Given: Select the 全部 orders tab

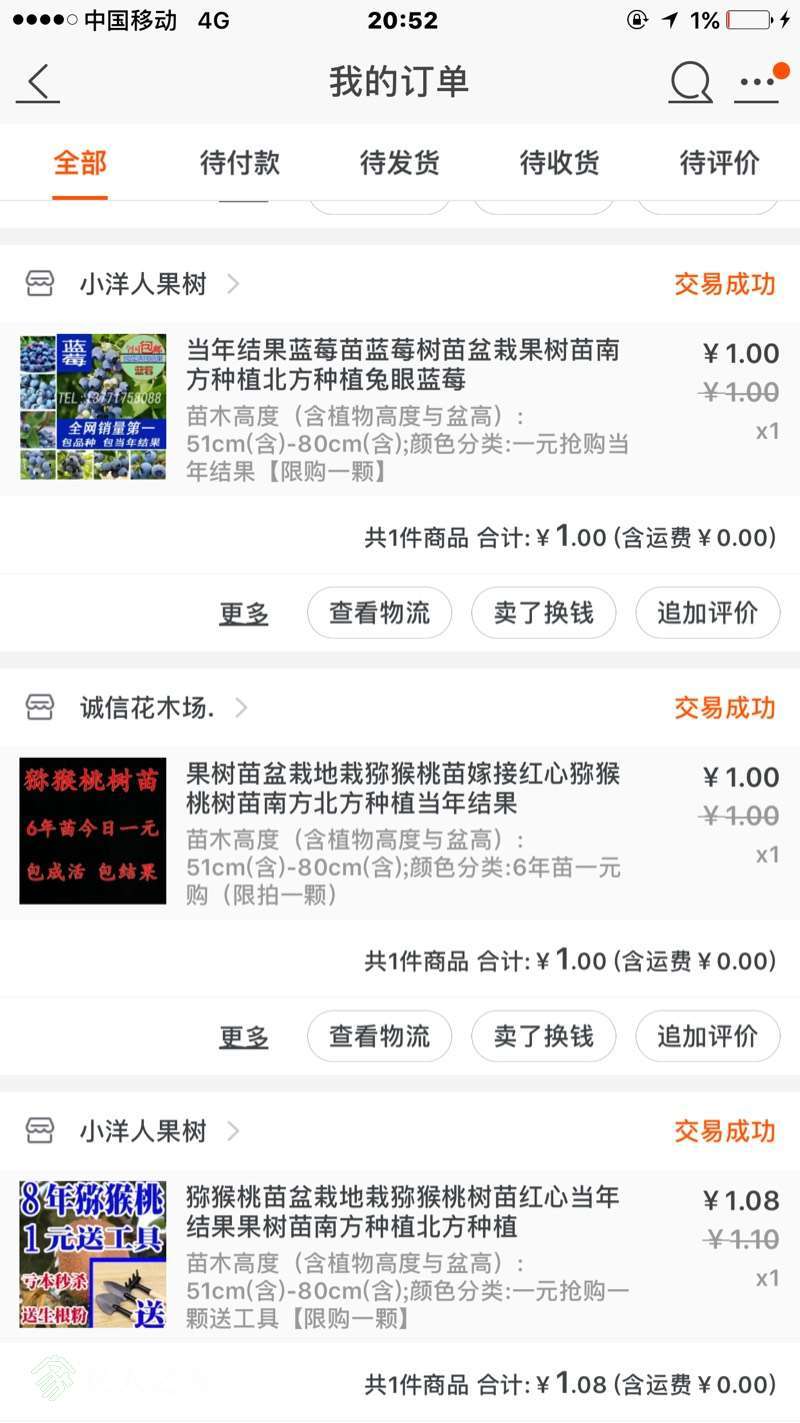Looking at the screenshot, I should point(80,162).
